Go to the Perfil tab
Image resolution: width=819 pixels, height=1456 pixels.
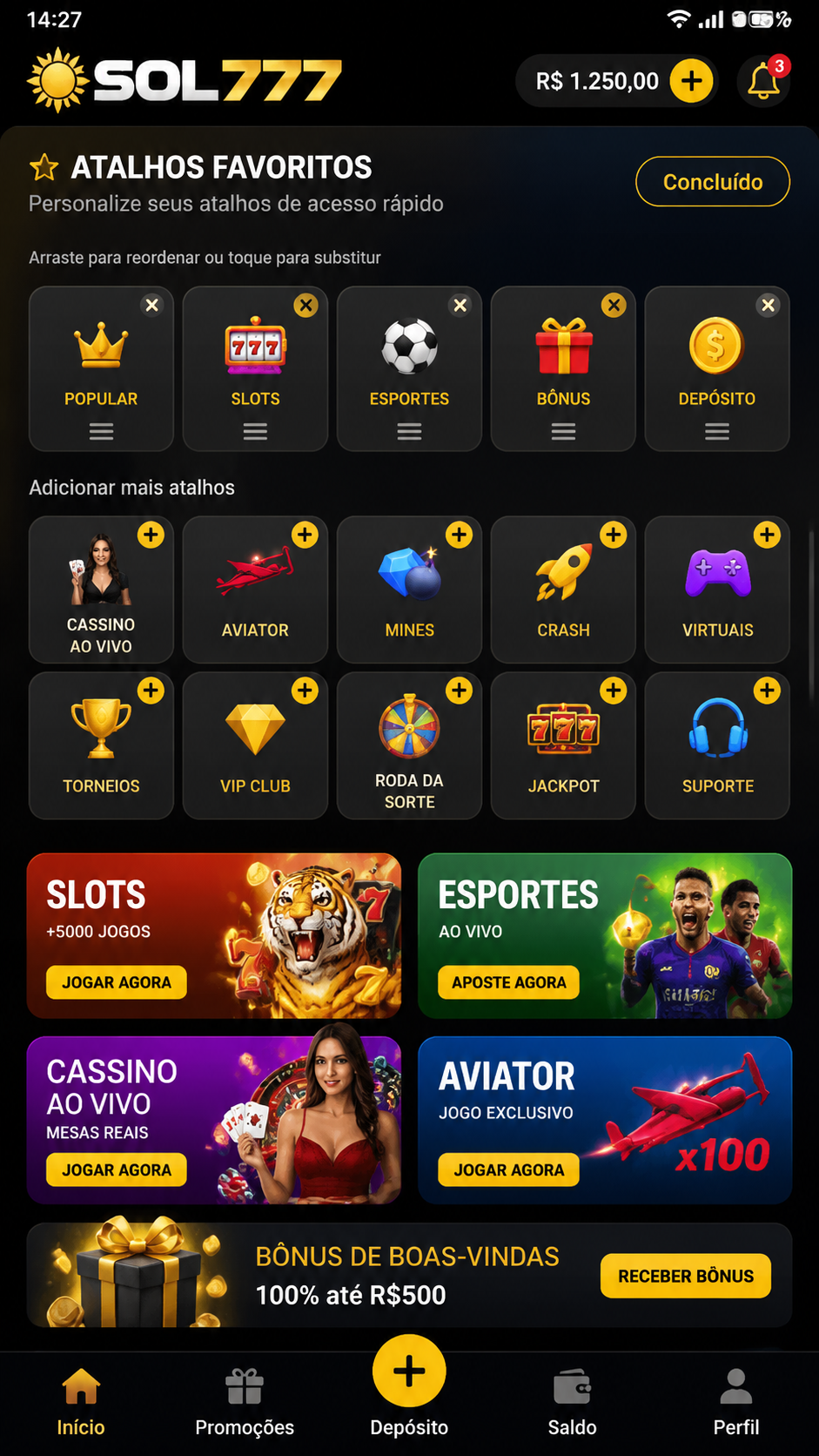pyautogui.click(x=736, y=1402)
